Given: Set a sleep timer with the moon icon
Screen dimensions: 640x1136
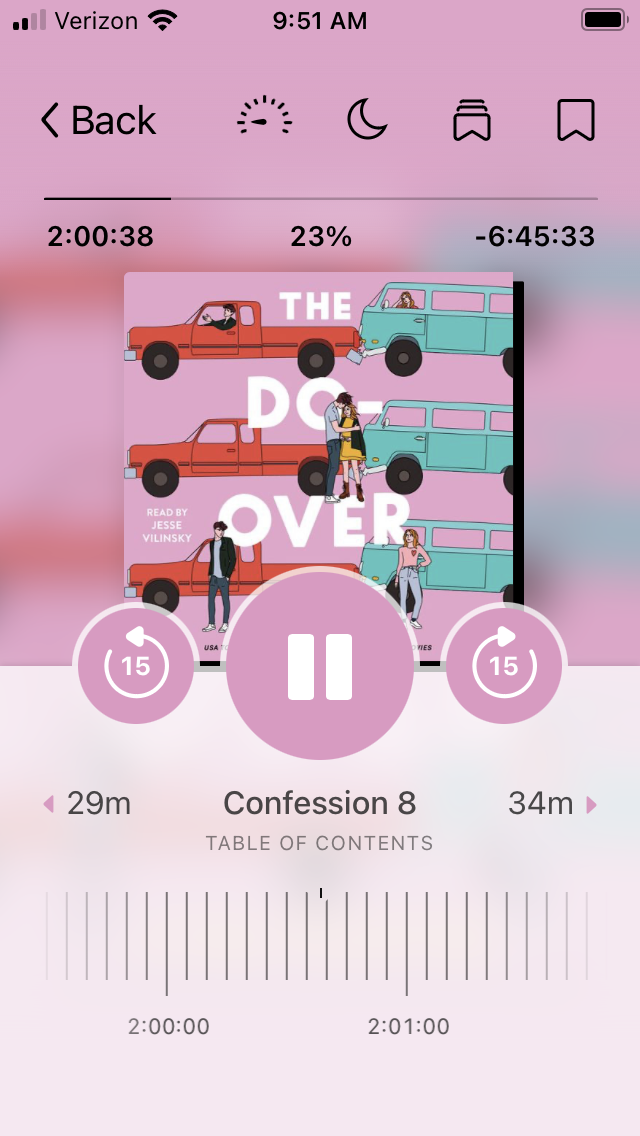Looking at the screenshot, I should point(367,120).
